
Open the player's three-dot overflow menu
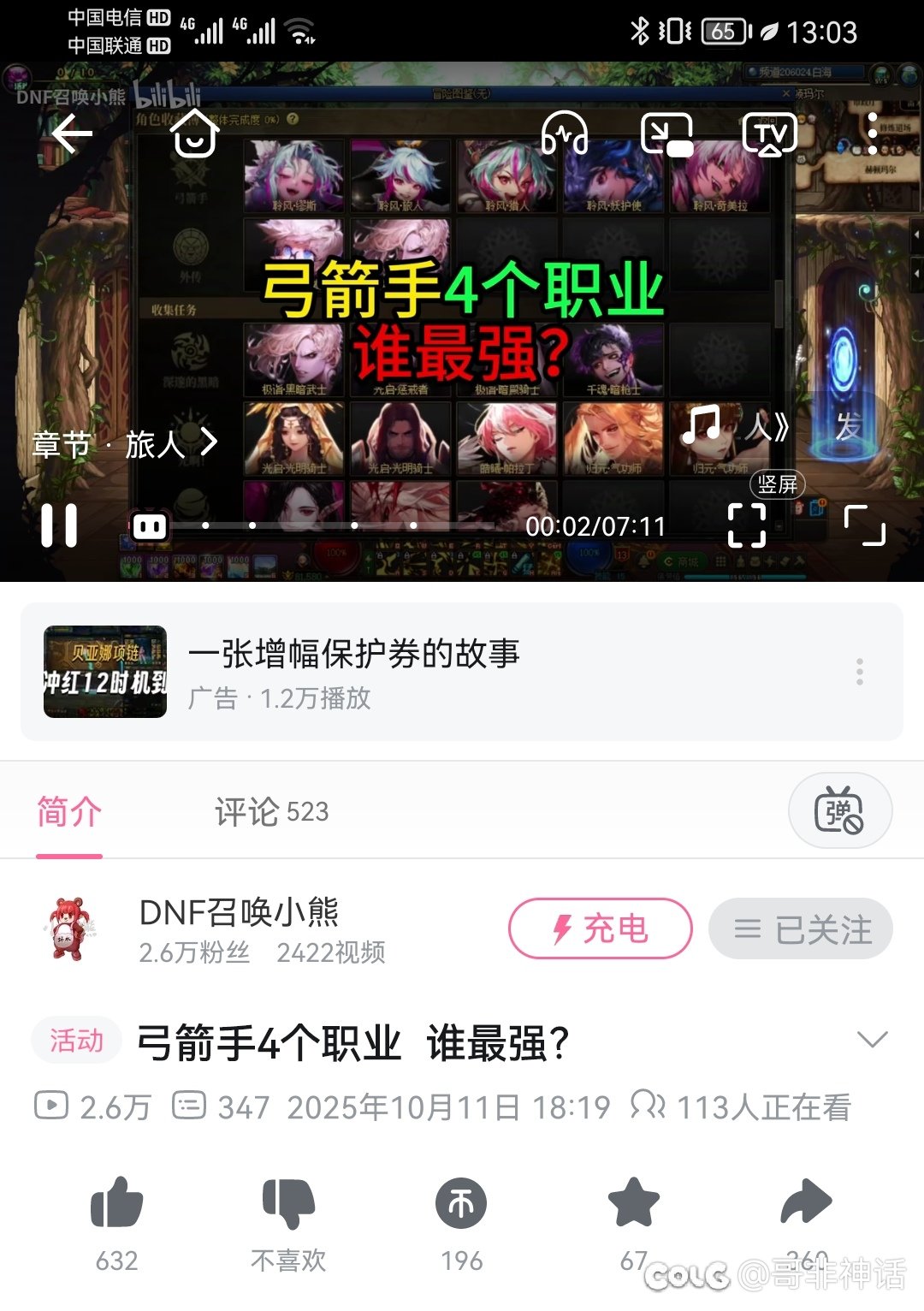[x=872, y=133]
